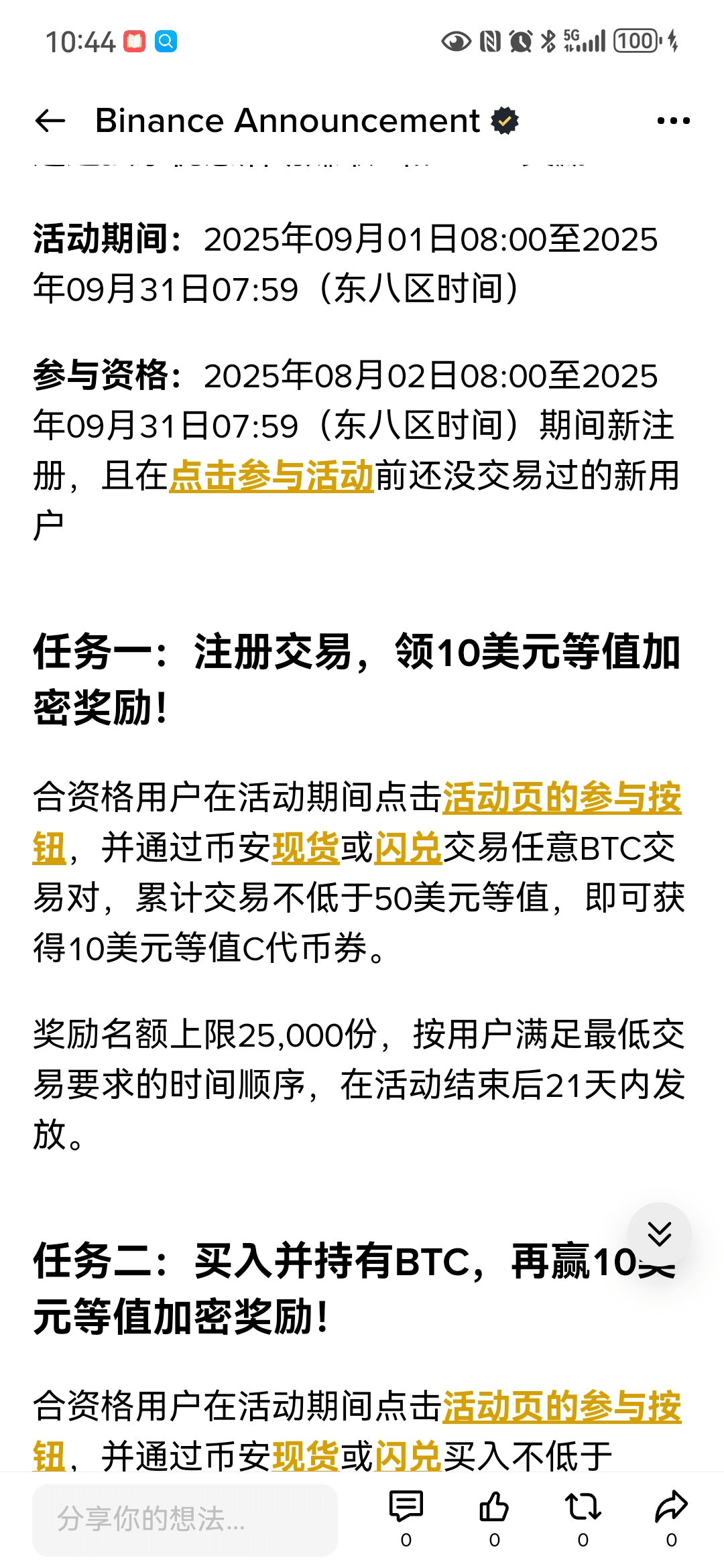Open 活动页的参与按钮 link under task two

[562, 1406]
